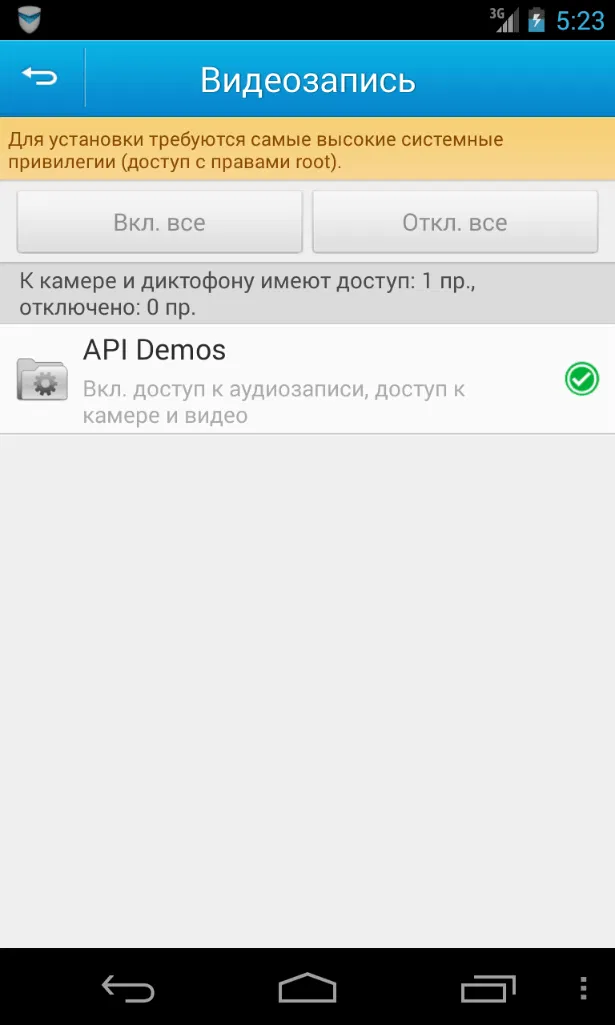Open the navigation bar overflow menu
This screenshot has height=1025, width=615.
[584, 988]
